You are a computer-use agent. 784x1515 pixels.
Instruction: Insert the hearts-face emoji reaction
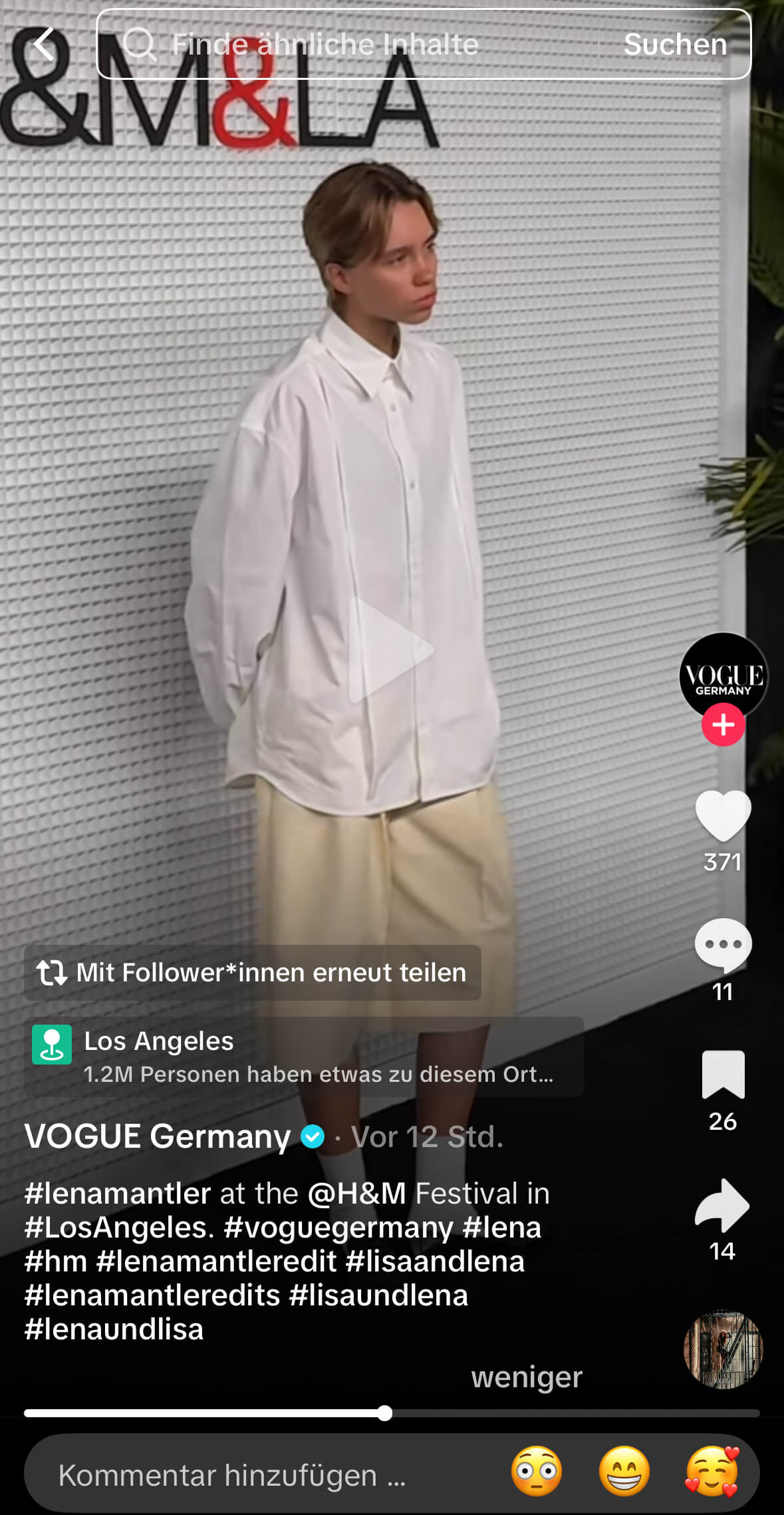[712, 1471]
